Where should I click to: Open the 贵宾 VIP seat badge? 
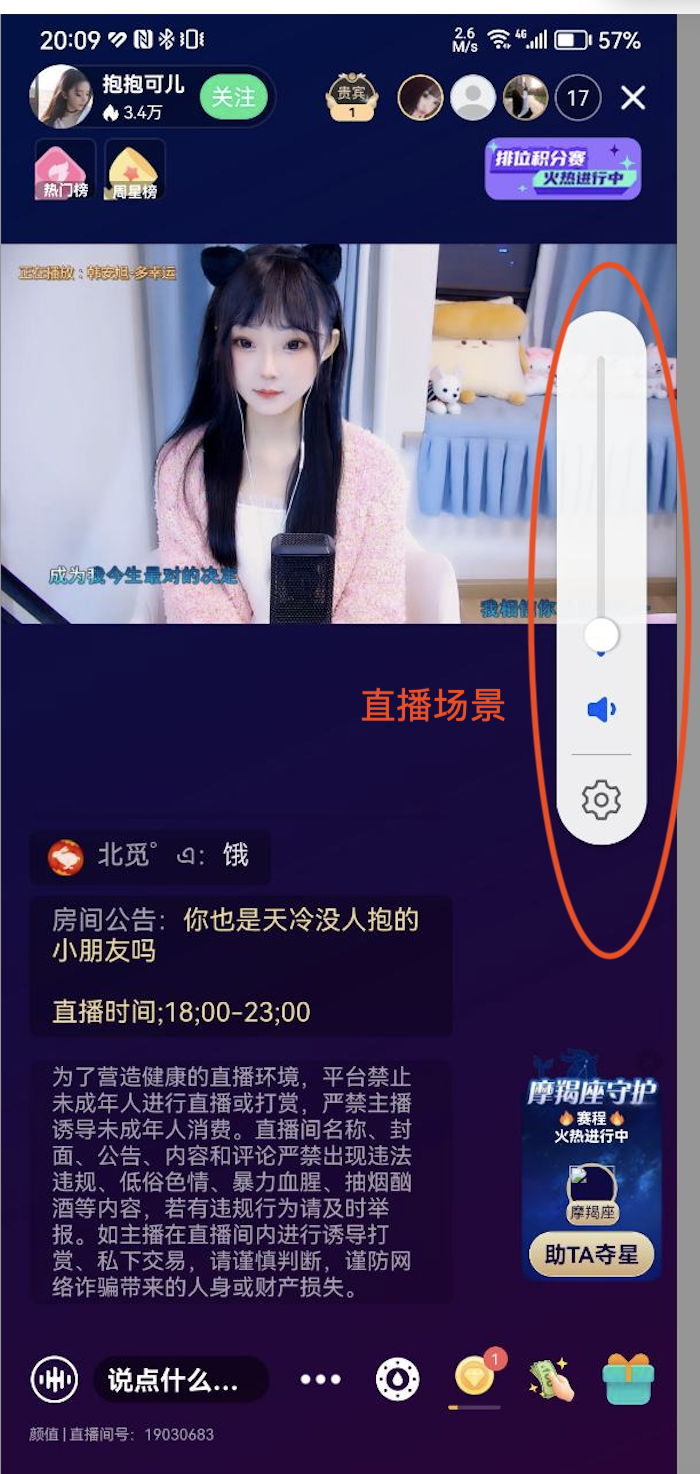click(351, 97)
